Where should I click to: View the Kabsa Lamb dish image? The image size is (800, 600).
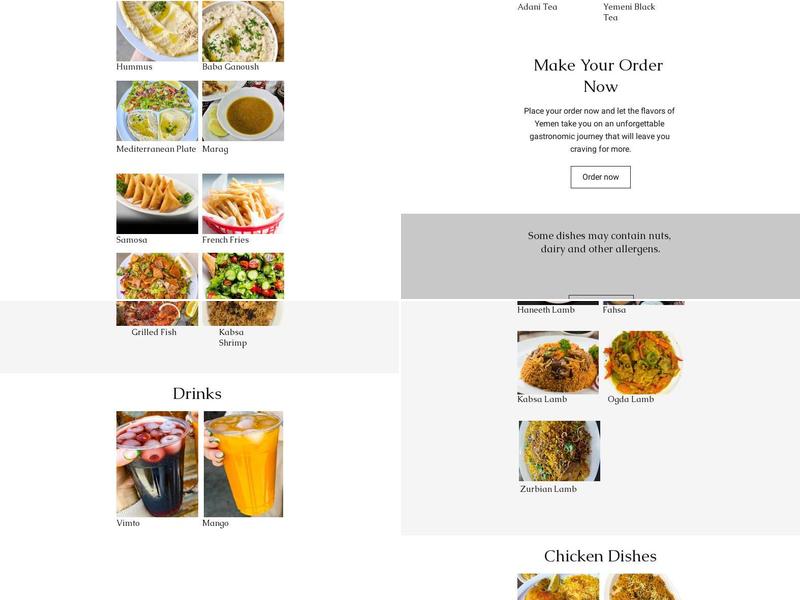pos(558,362)
